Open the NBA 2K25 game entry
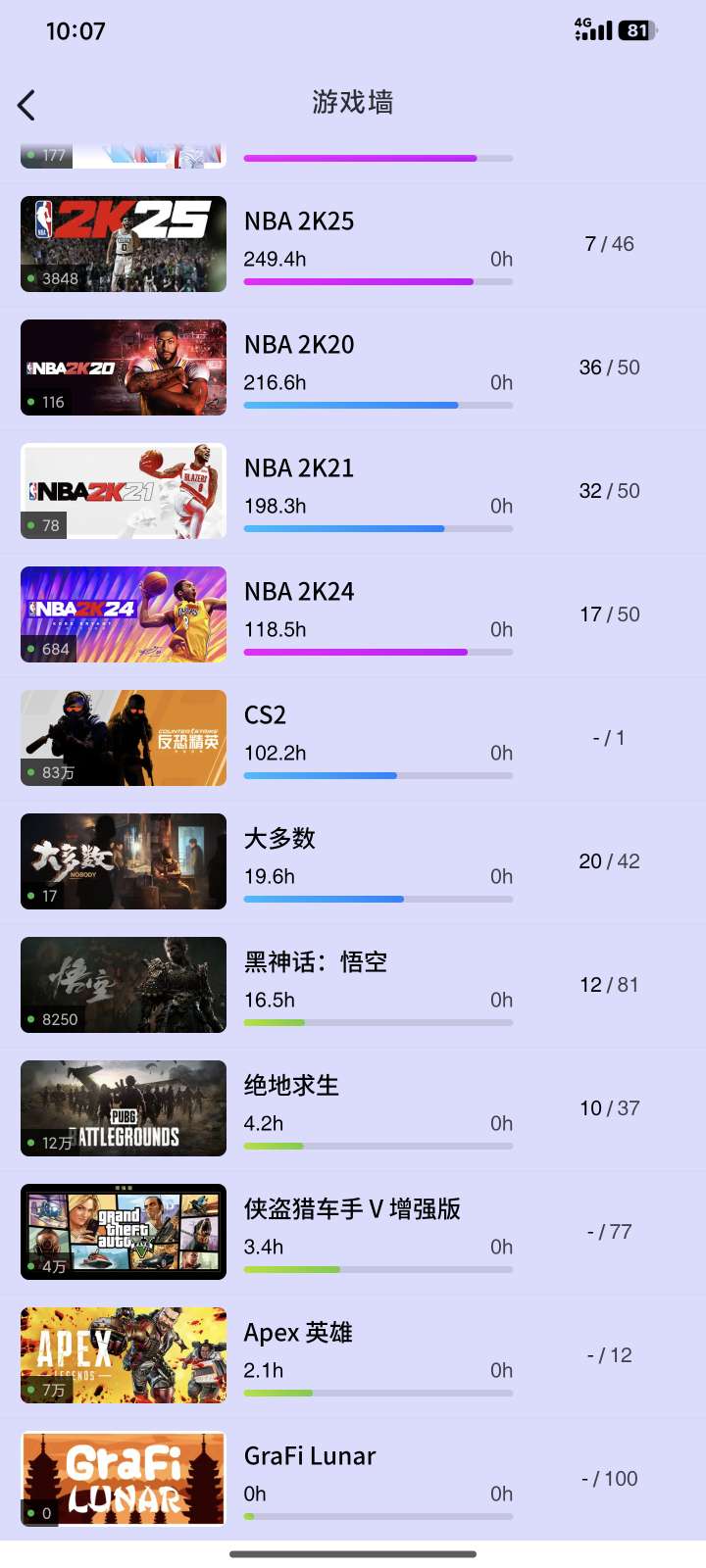Viewport: 706px width, 1568px height. click(353, 244)
